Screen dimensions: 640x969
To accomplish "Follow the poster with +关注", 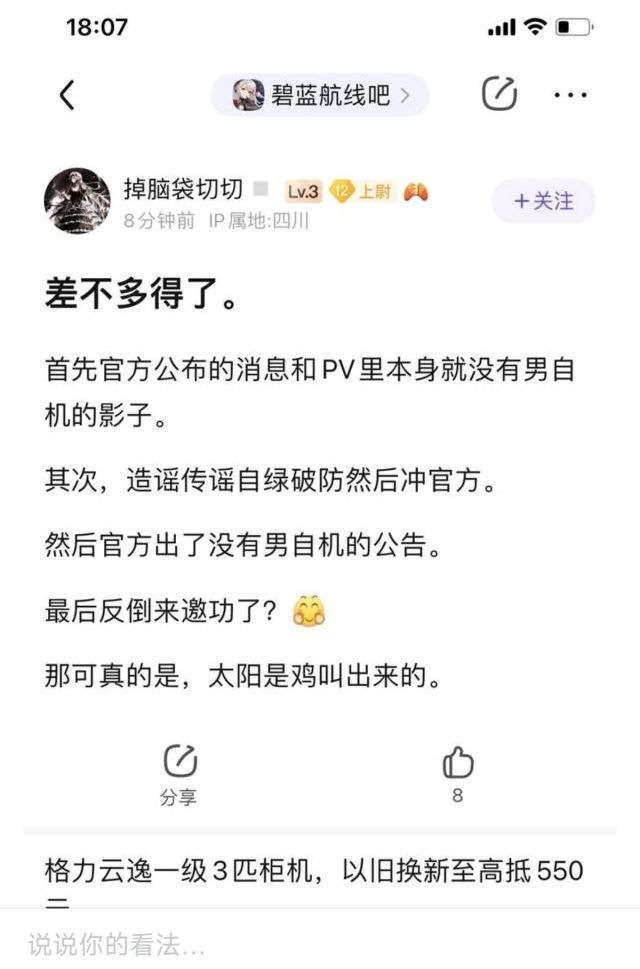I will coord(543,201).
